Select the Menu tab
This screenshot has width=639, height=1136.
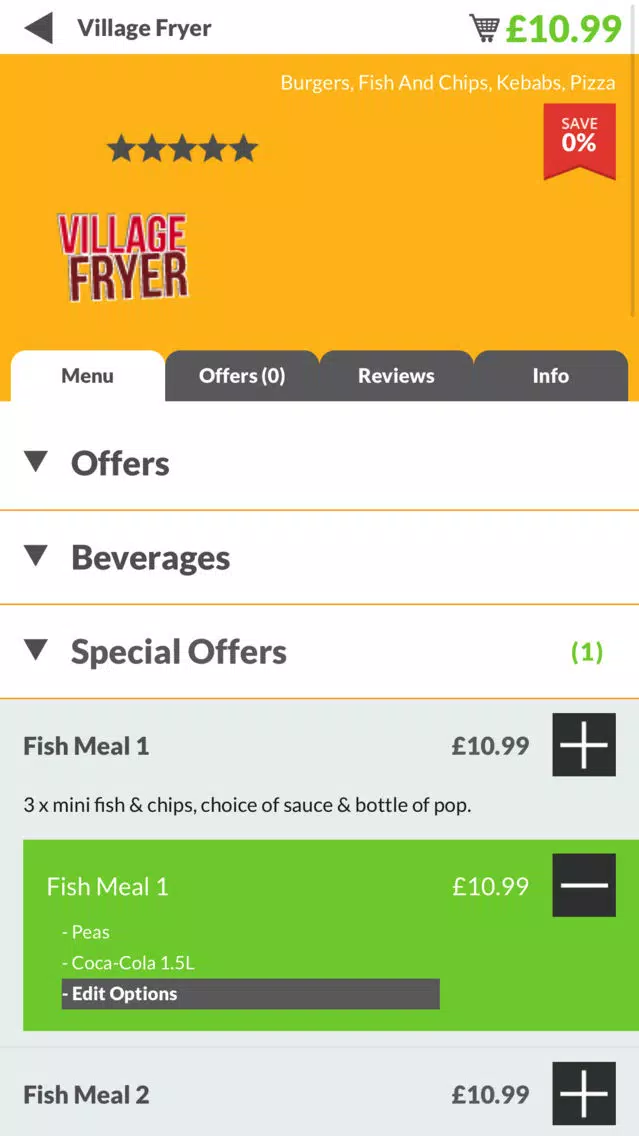[x=88, y=376]
